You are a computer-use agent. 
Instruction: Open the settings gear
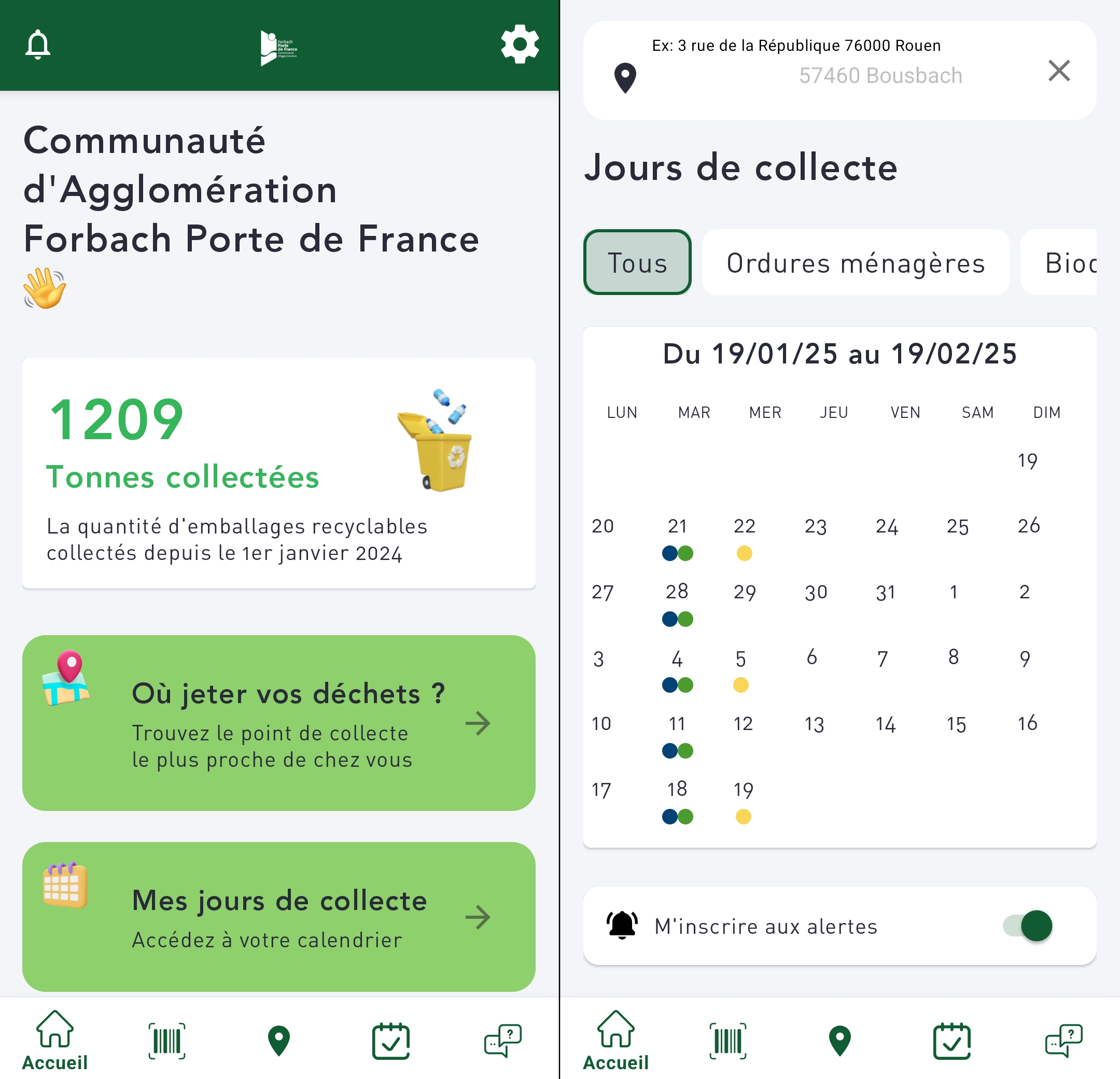click(520, 44)
